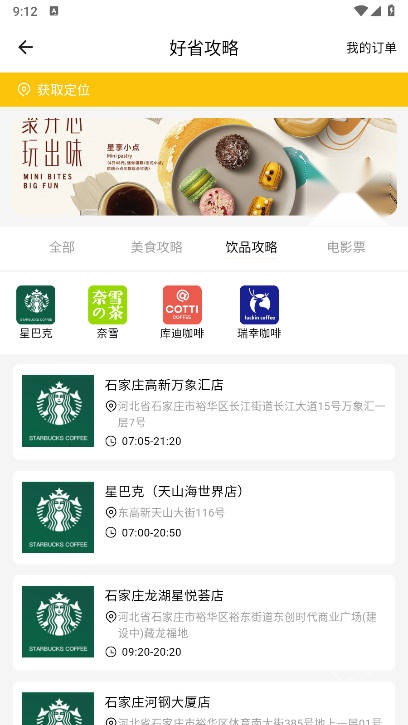Switch to the 美食攻略 tab
This screenshot has width=408, height=725.
156,247
